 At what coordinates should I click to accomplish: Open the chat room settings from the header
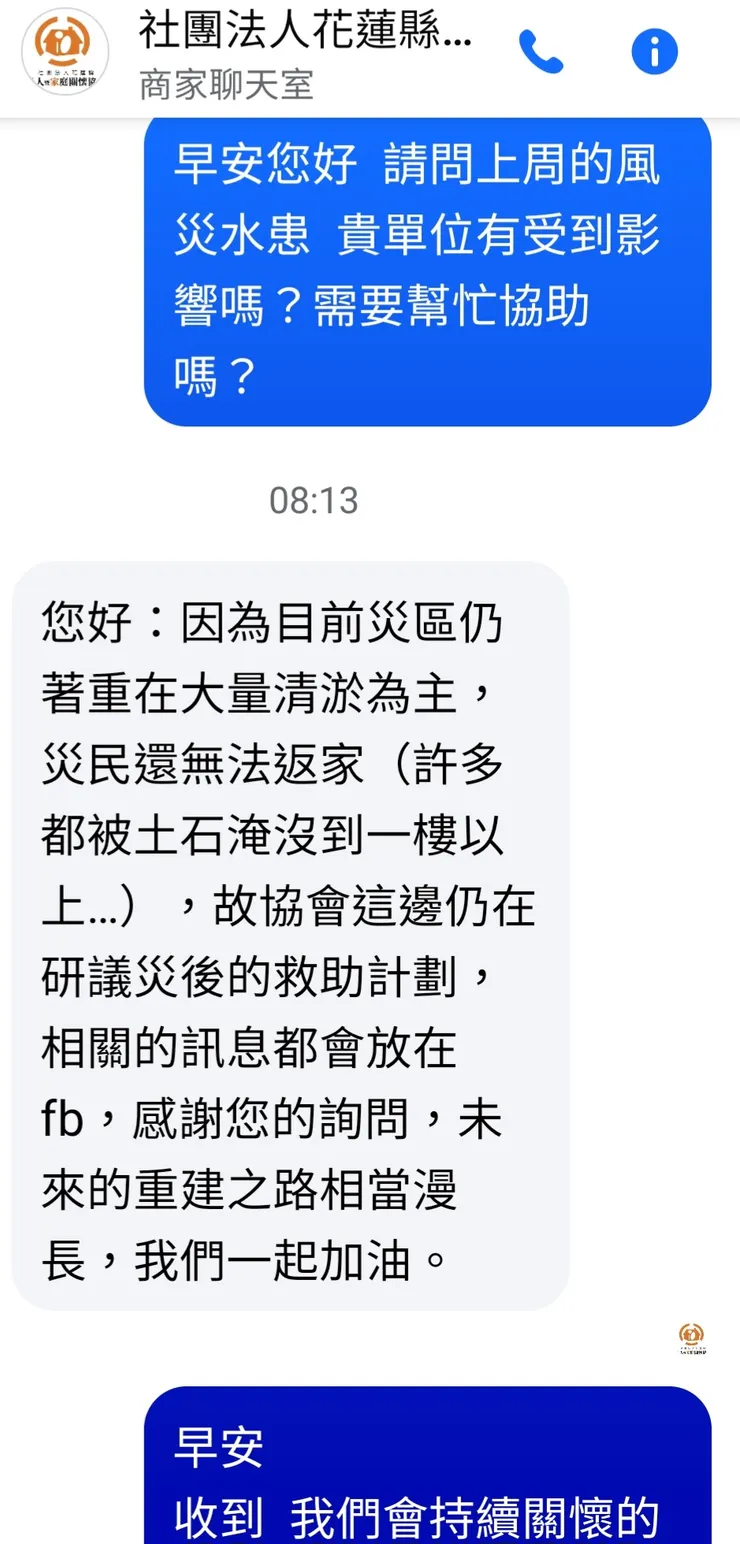655,50
